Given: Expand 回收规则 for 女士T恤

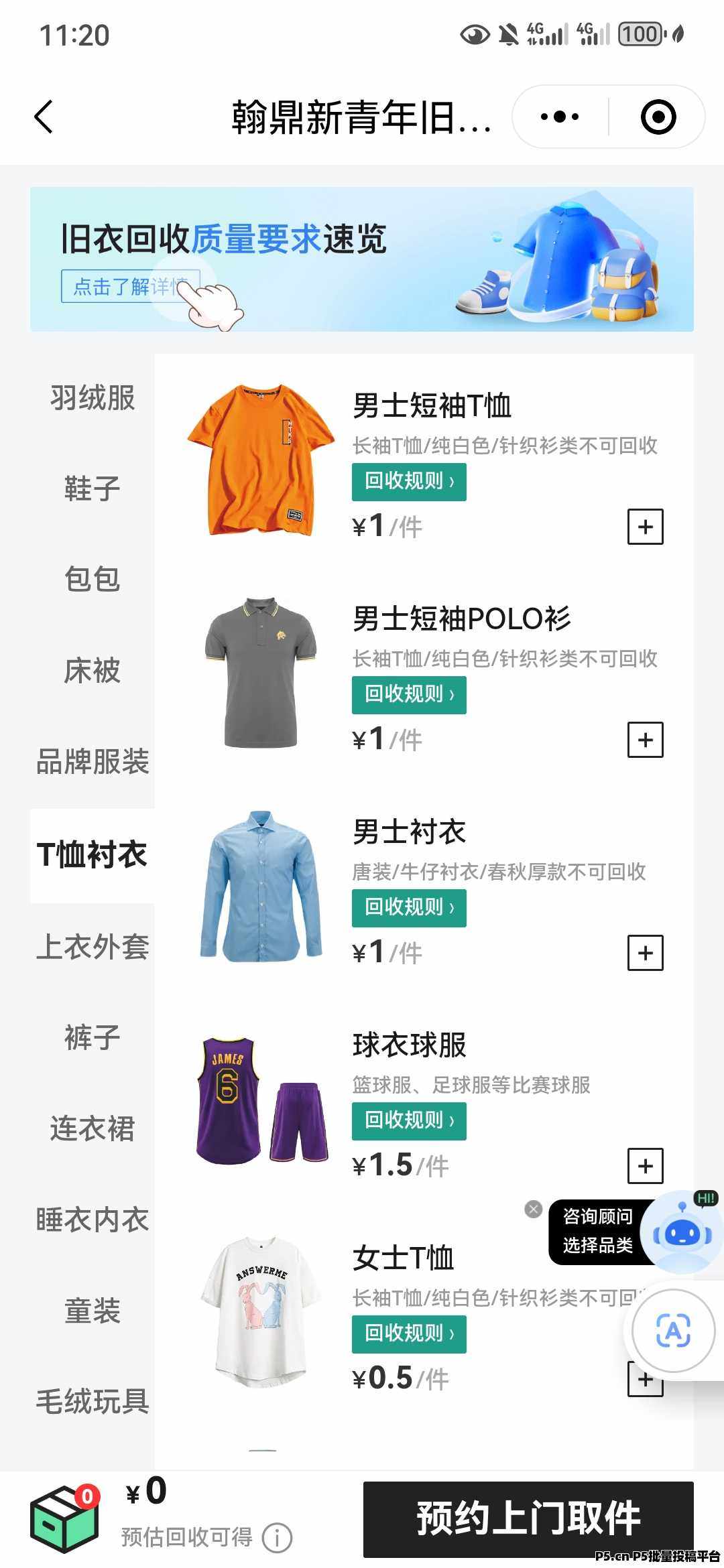Looking at the screenshot, I should tap(409, 1333).
